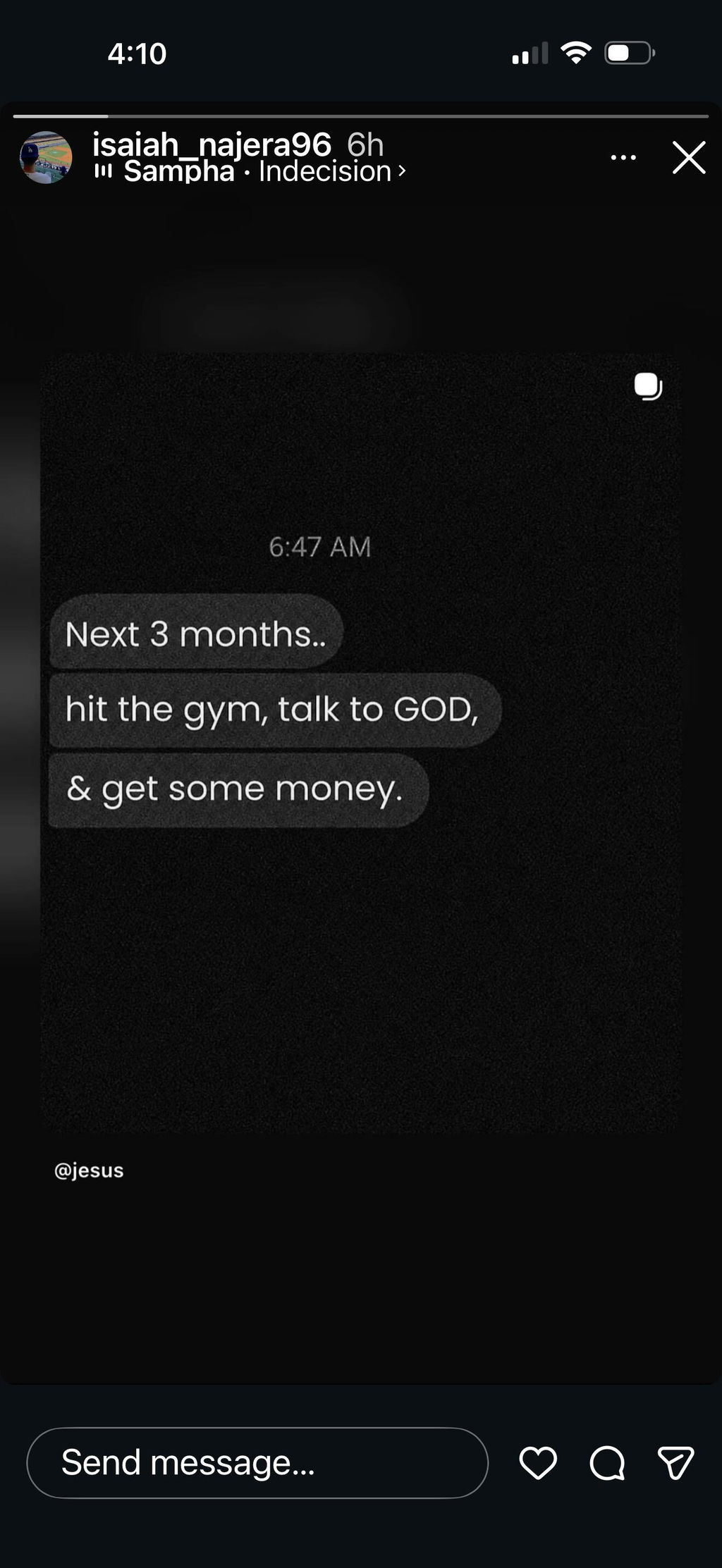Tap the Send message field

coord(257,1462)
